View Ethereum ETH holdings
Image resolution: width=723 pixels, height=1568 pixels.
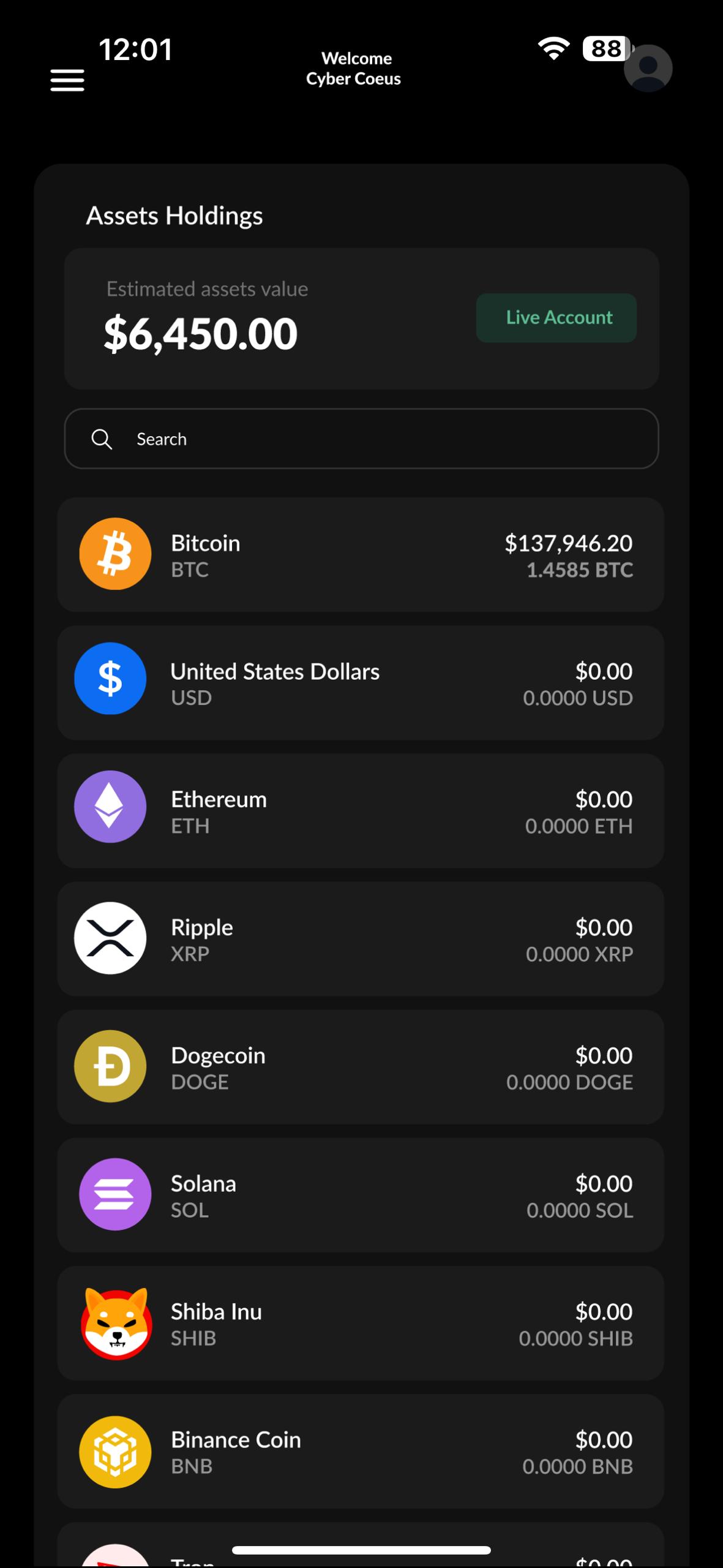361,811
